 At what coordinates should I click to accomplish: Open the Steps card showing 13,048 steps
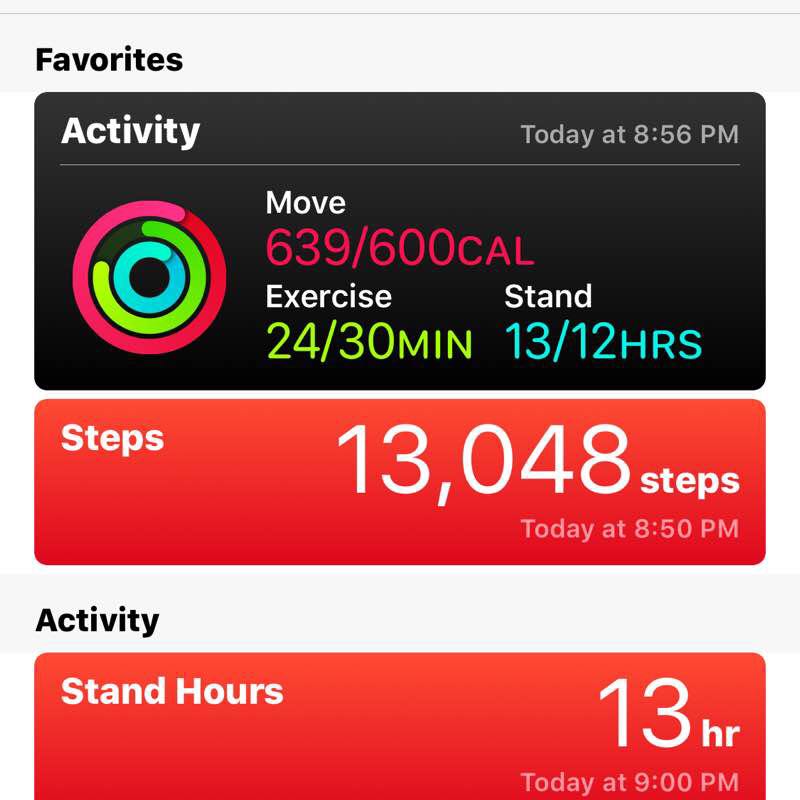[400, 482]
